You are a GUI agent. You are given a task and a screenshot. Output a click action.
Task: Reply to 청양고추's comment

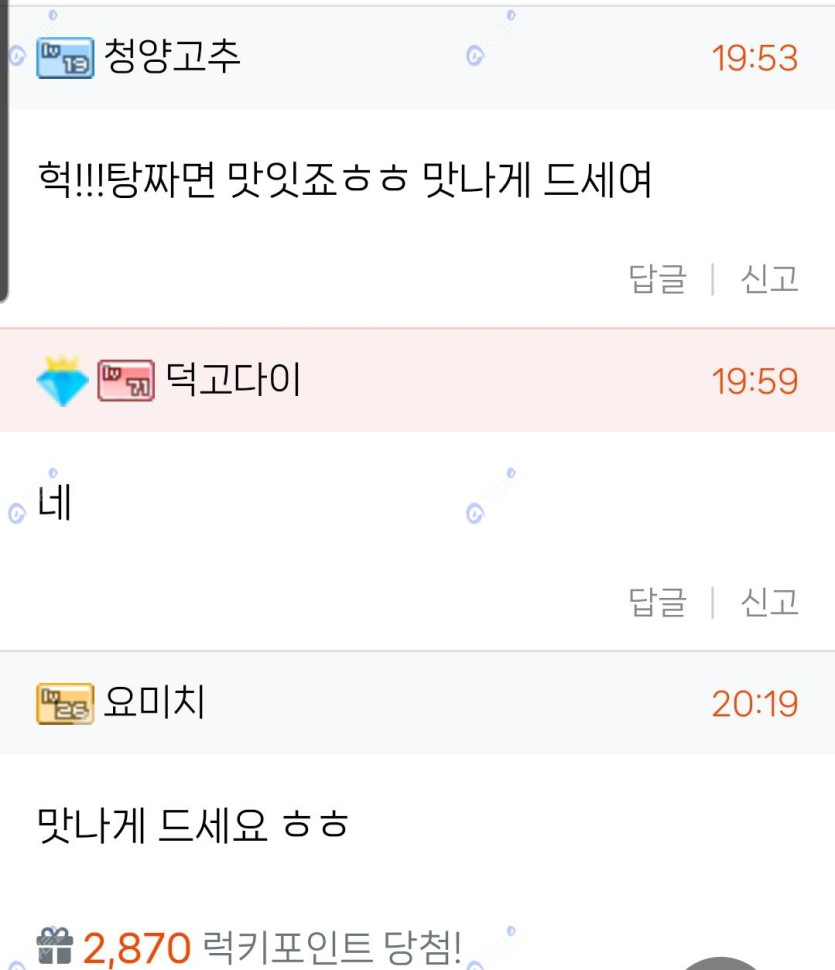(657, 279)
